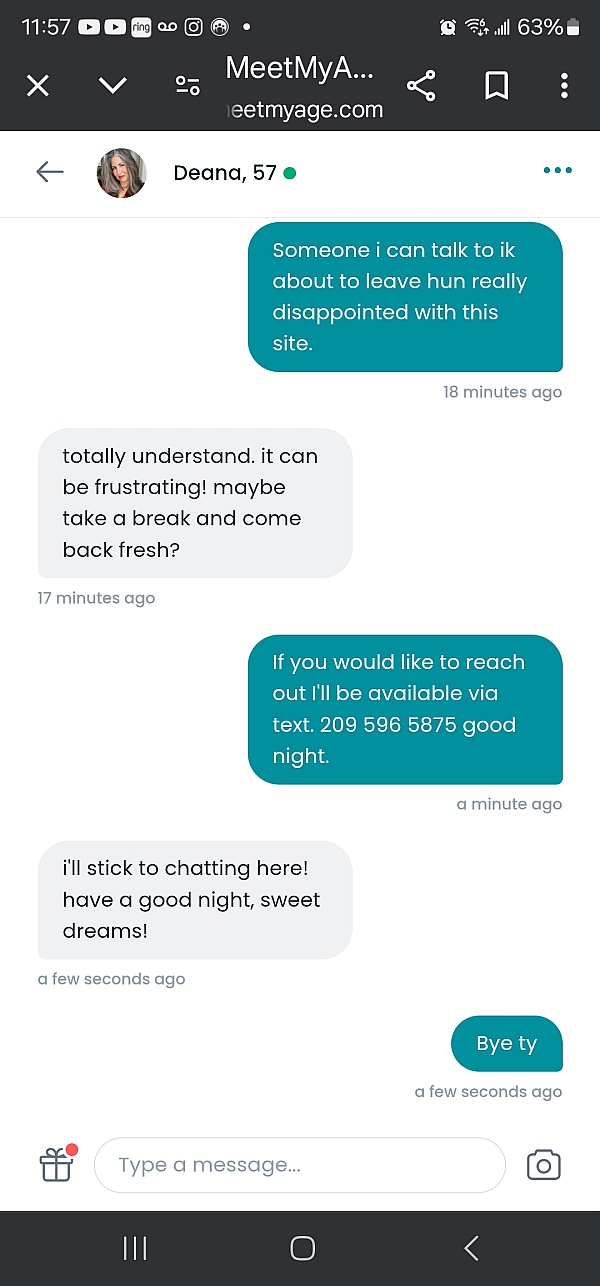This screenshot has height=1286, width=600.
Task: Open recent apps
Action: 134,1247
